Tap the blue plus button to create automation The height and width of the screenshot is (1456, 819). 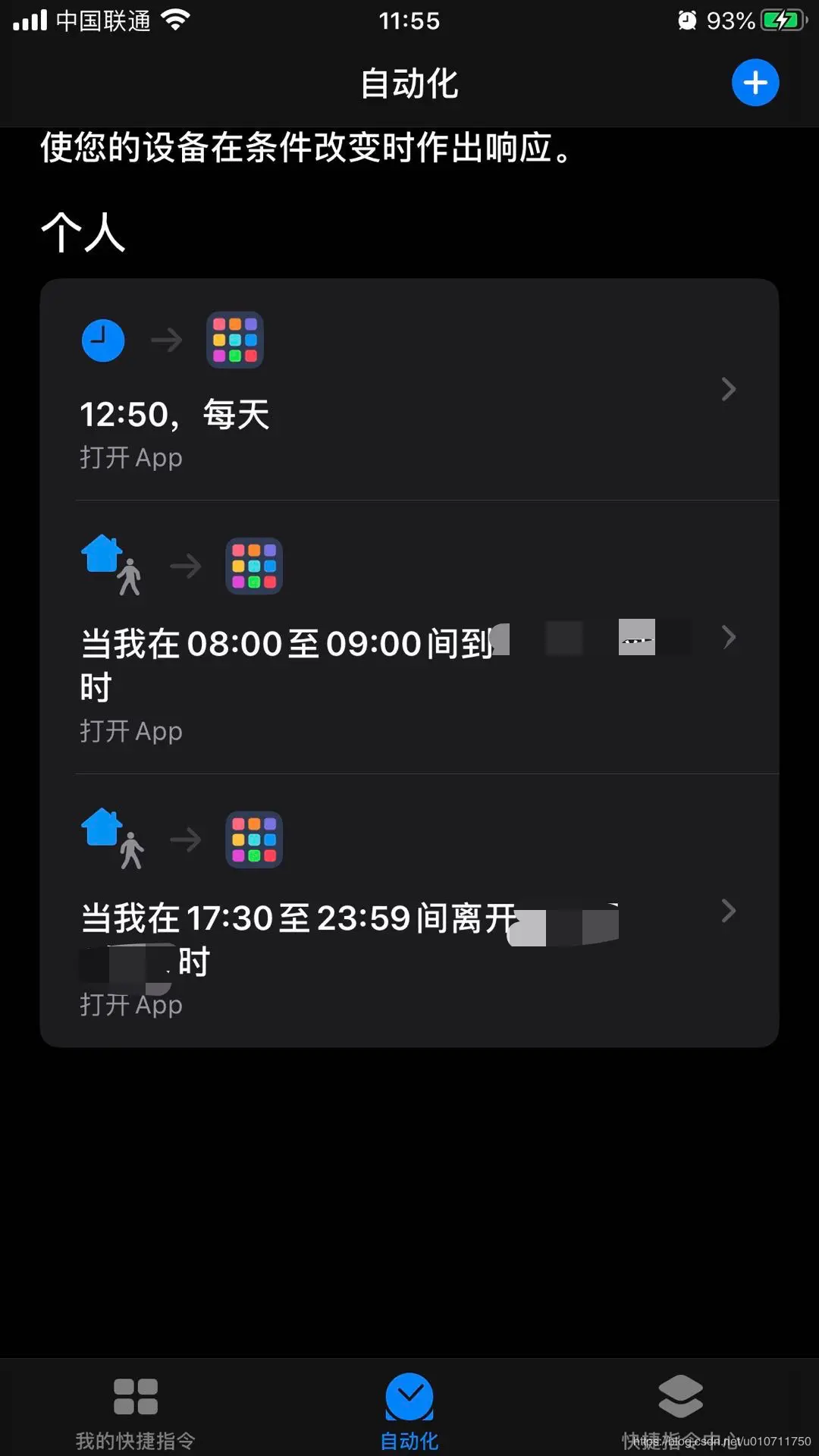coord(755,83)
